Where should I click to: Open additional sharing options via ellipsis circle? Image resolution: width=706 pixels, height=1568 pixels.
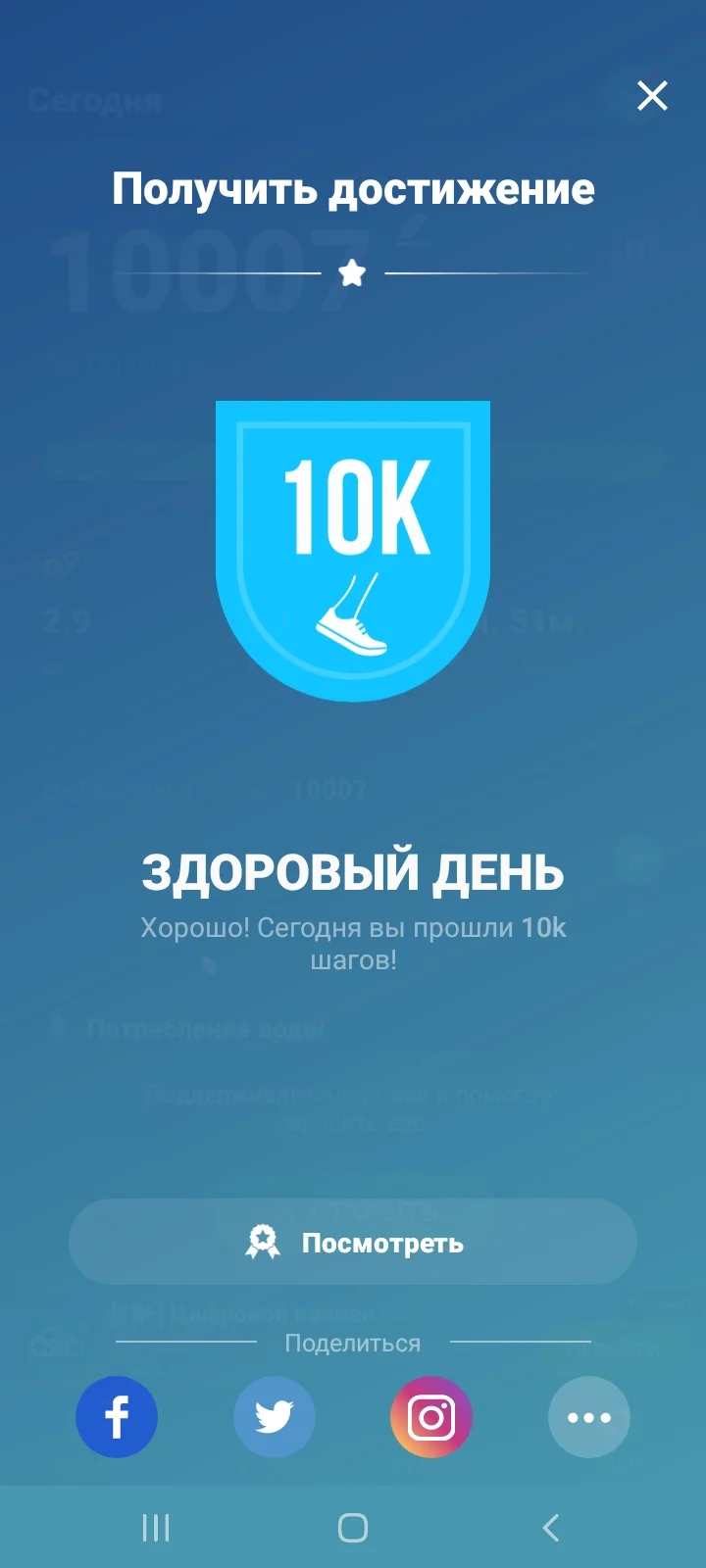pyautogui.click(x=588, y=1416)
